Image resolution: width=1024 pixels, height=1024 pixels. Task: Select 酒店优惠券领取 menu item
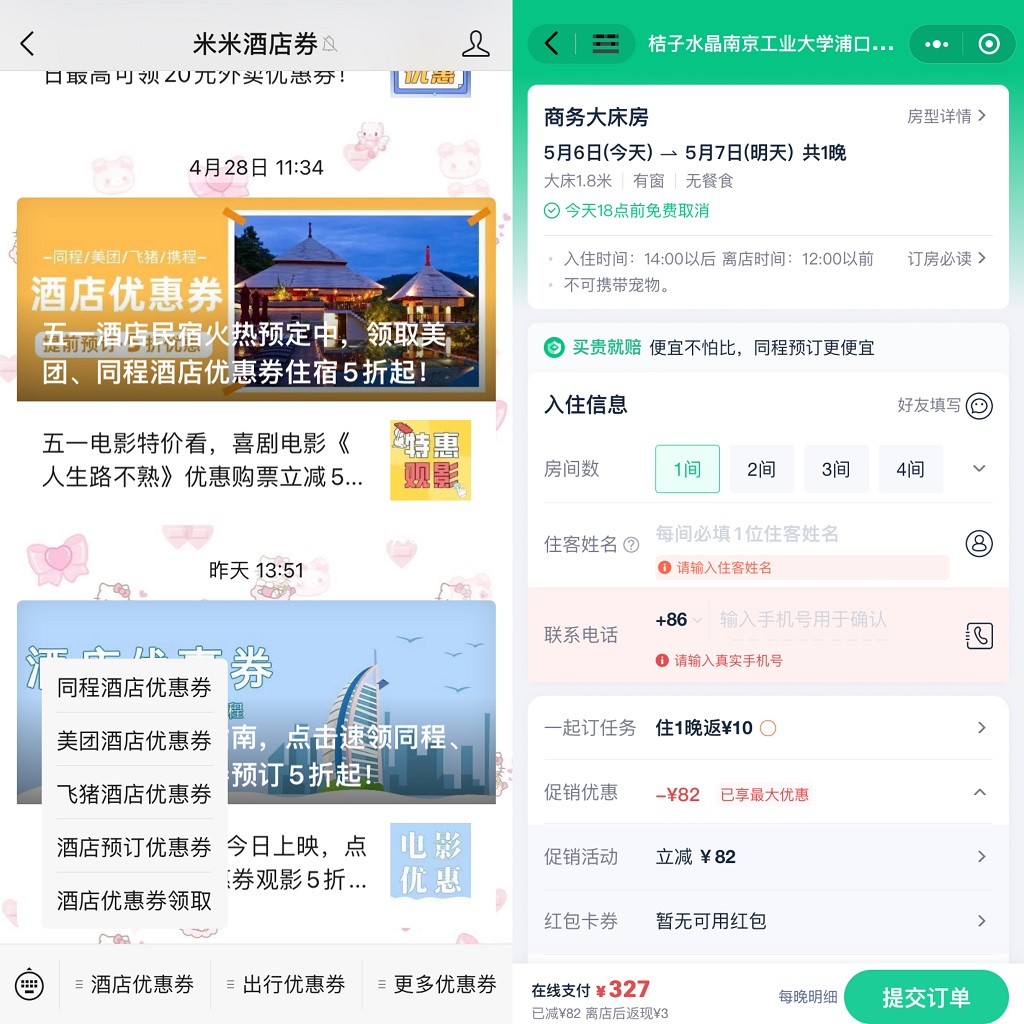point(134,900)
